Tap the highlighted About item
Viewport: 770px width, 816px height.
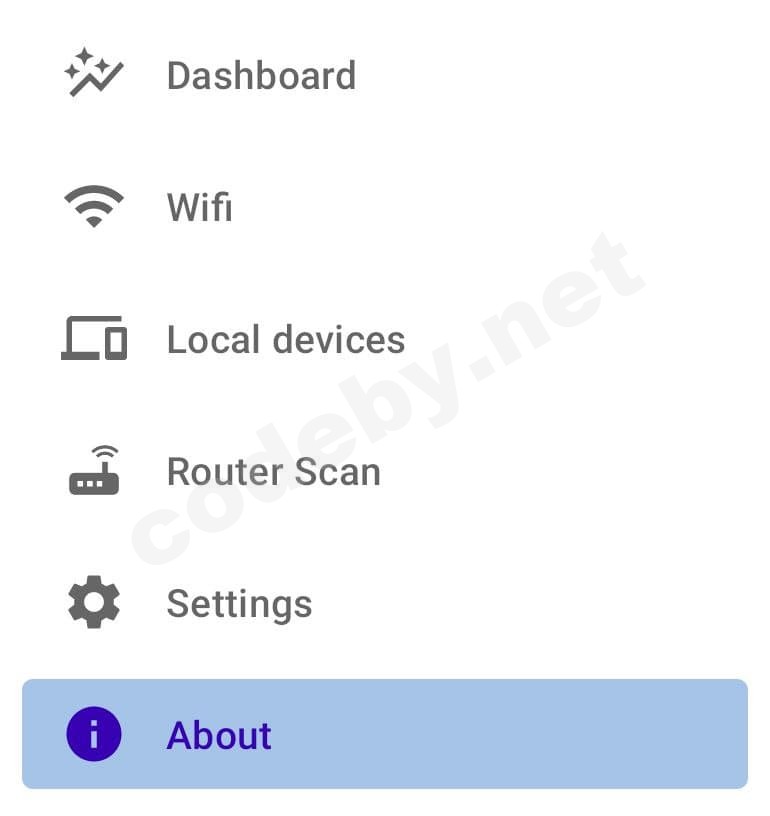384,735
